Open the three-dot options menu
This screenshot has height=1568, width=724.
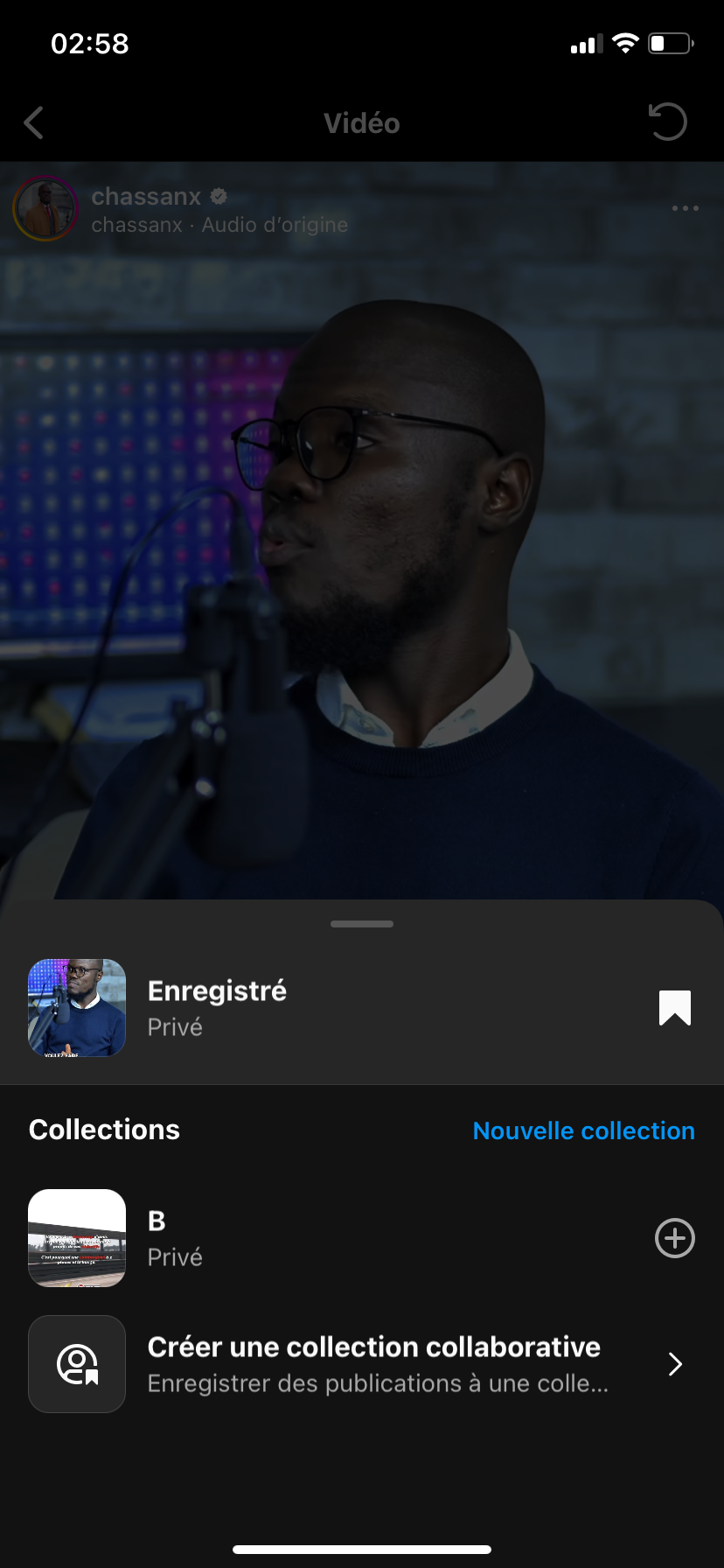(x=685, y=208)
